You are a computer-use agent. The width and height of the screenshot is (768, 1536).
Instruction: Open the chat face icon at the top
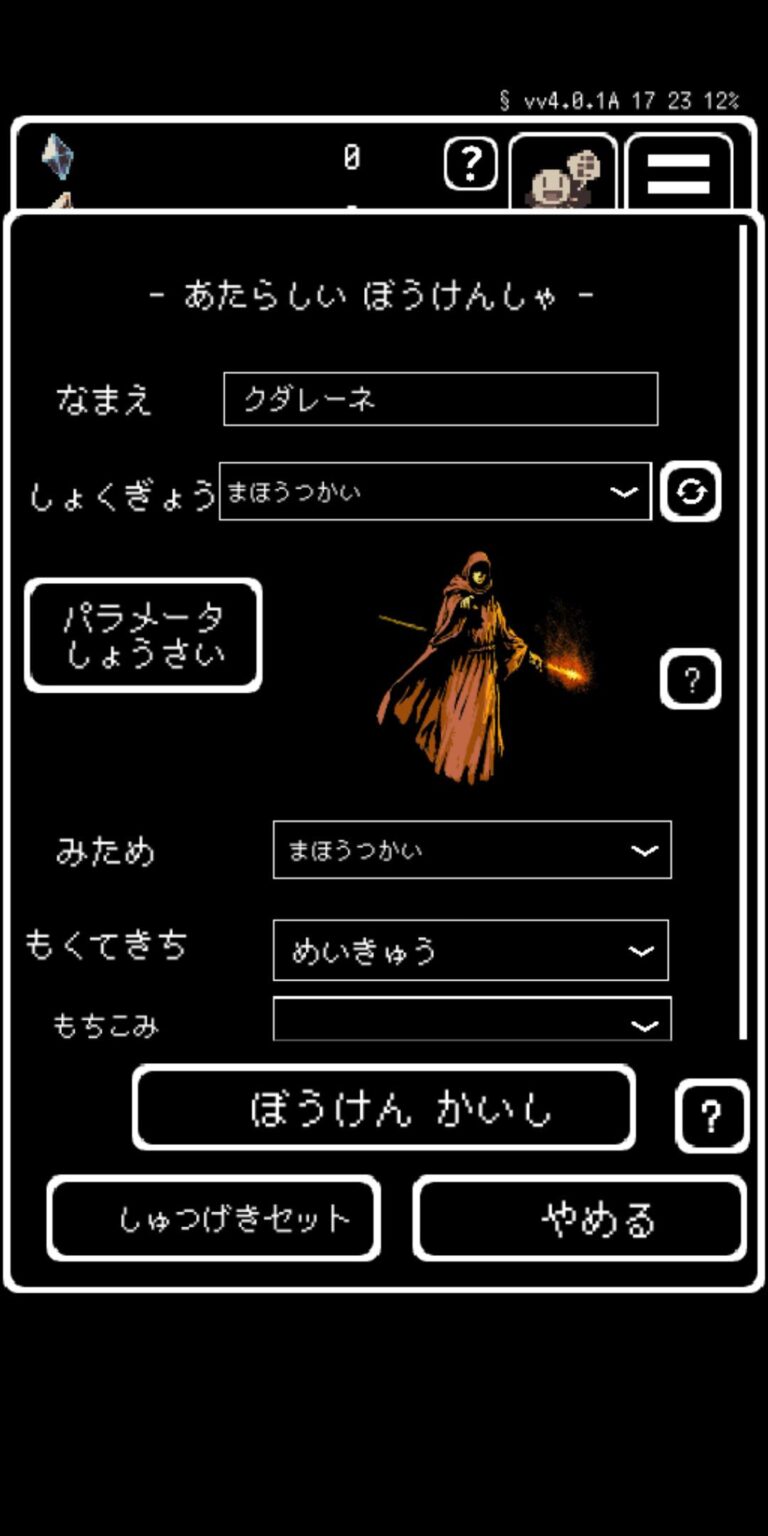563,174
